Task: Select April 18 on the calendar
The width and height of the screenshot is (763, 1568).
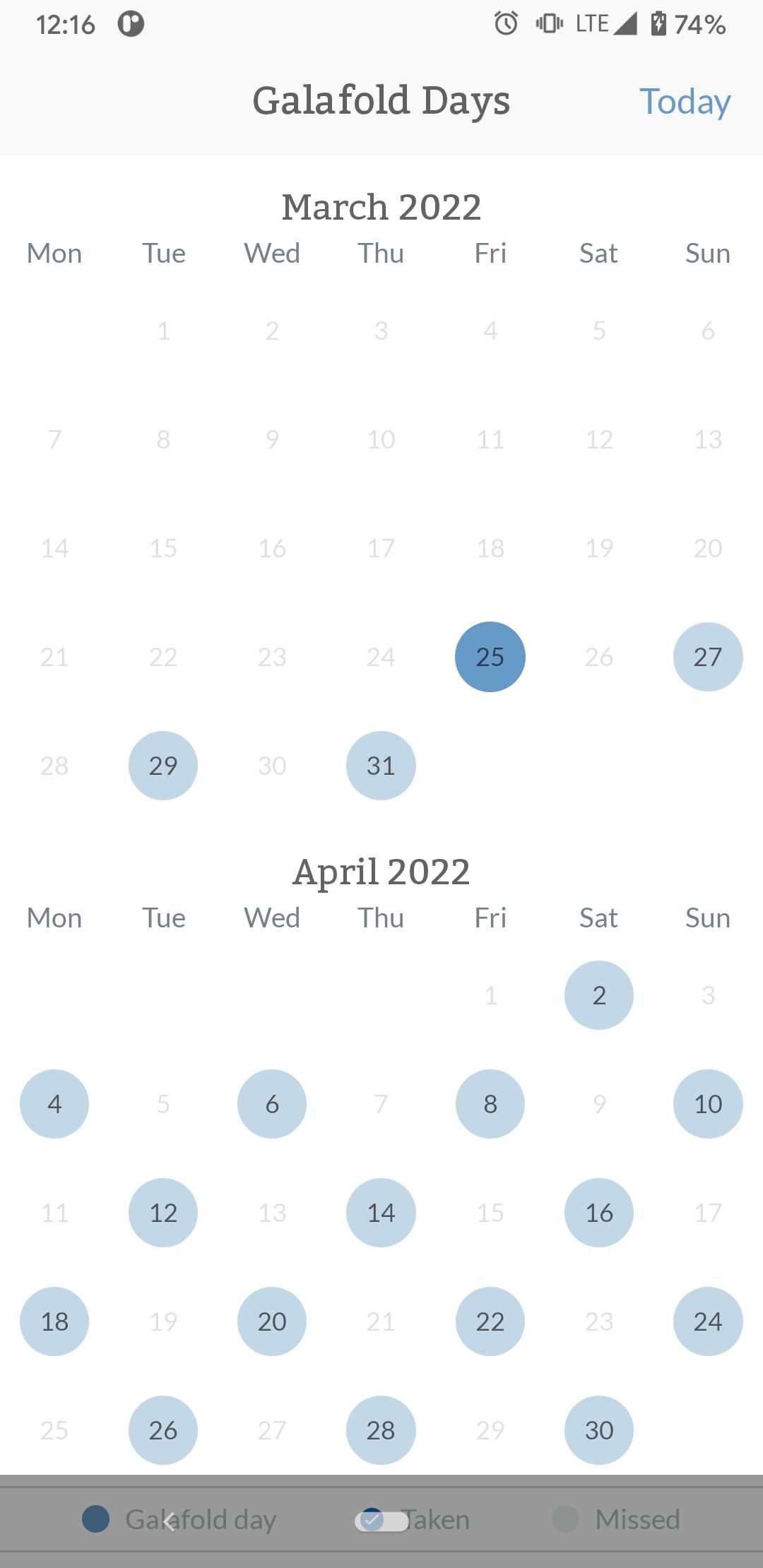Action: pyautogui.click(x=54, y=1321)
